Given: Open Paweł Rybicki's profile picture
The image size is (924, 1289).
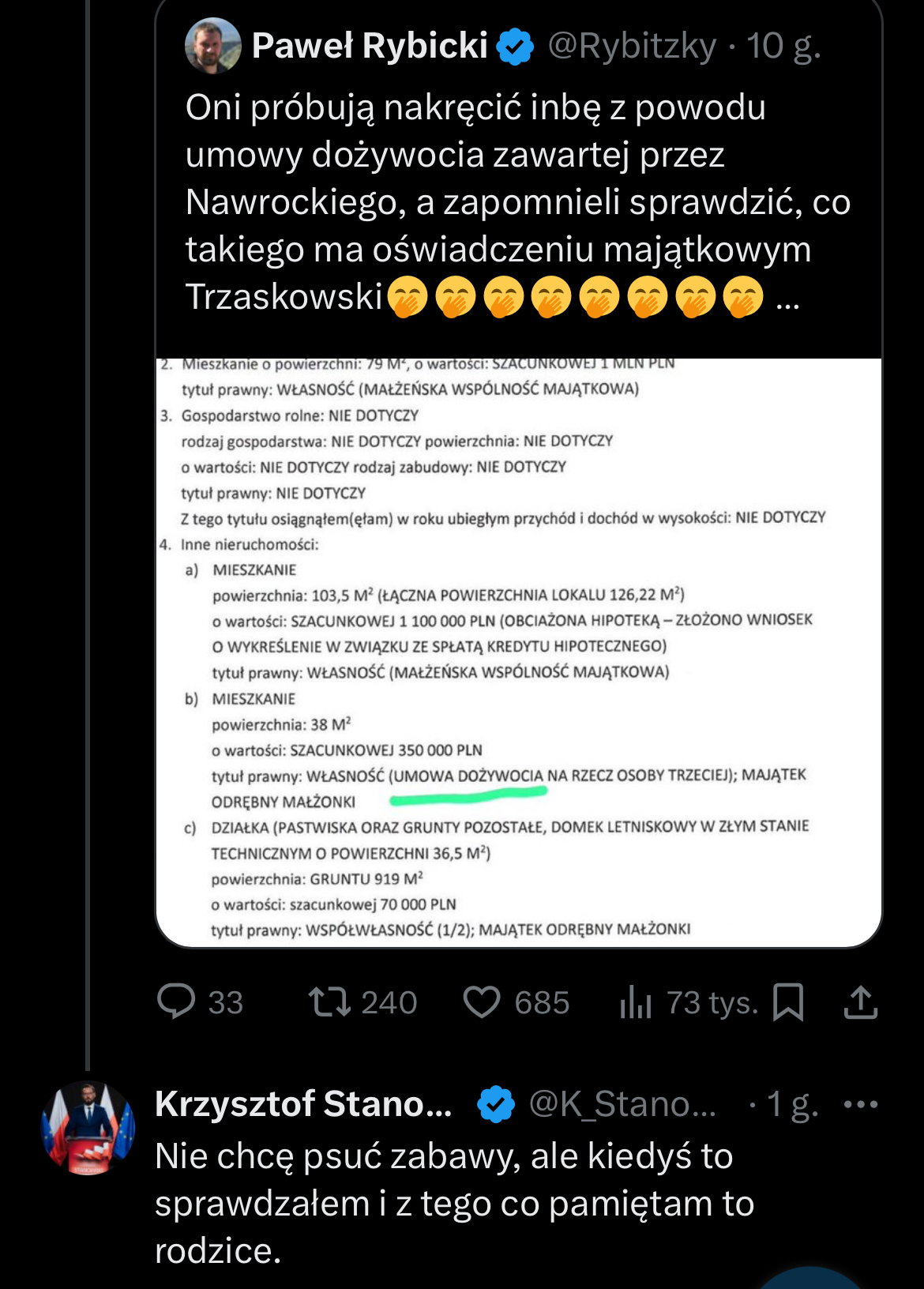Looking at the screenshot, I should [x=213, y=46].
